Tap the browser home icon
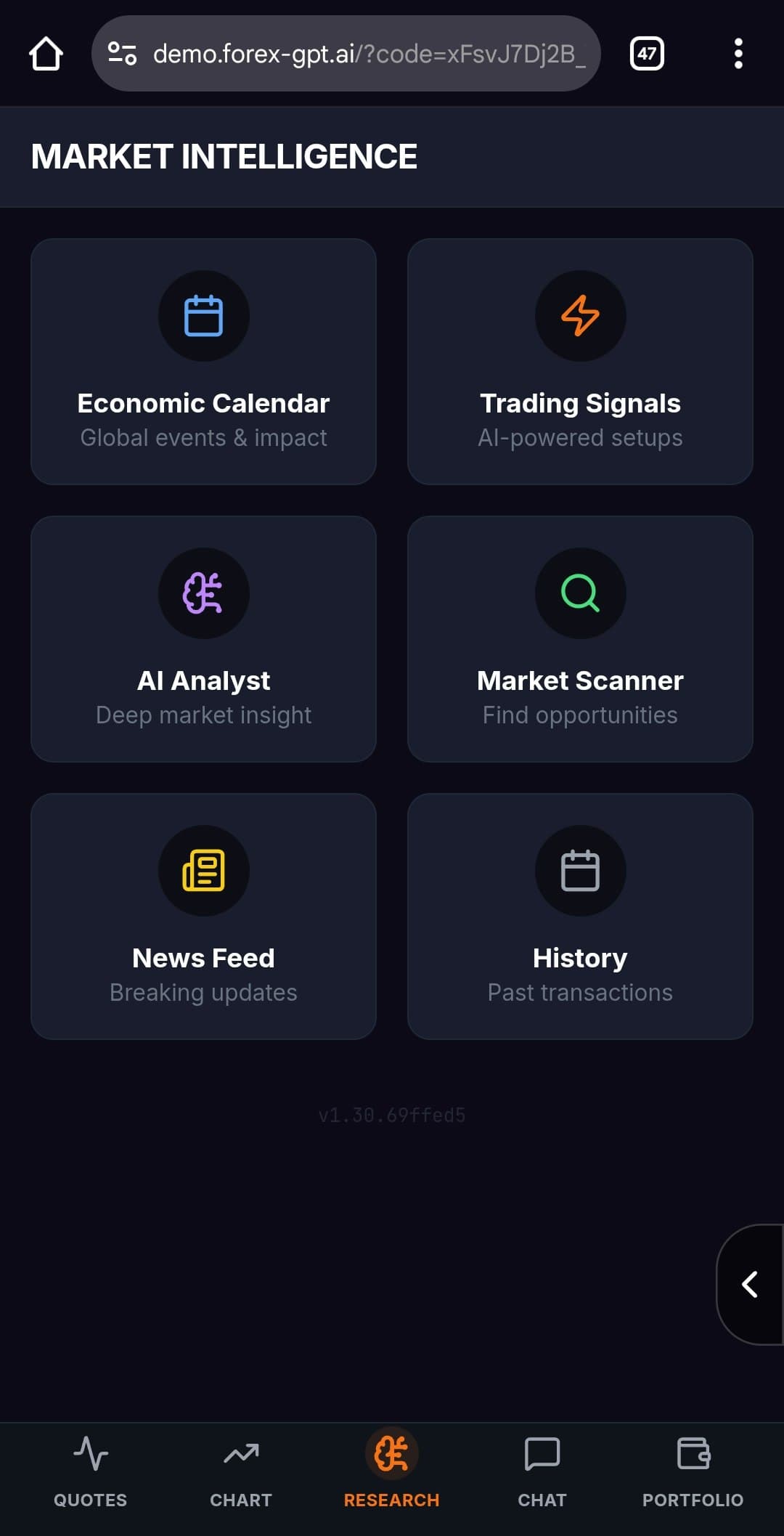 coord(46,53)
